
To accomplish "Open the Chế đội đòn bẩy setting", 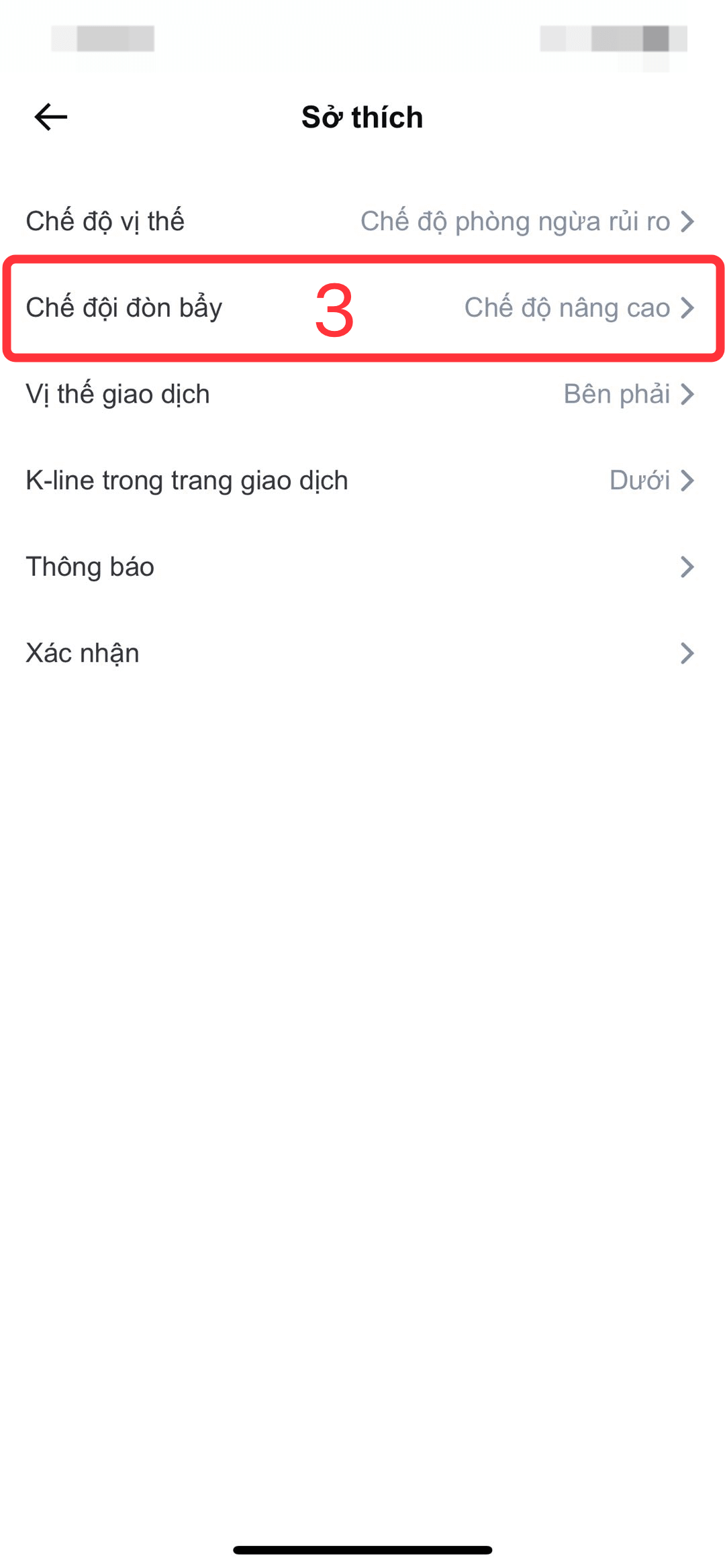I will click(362, 307).
